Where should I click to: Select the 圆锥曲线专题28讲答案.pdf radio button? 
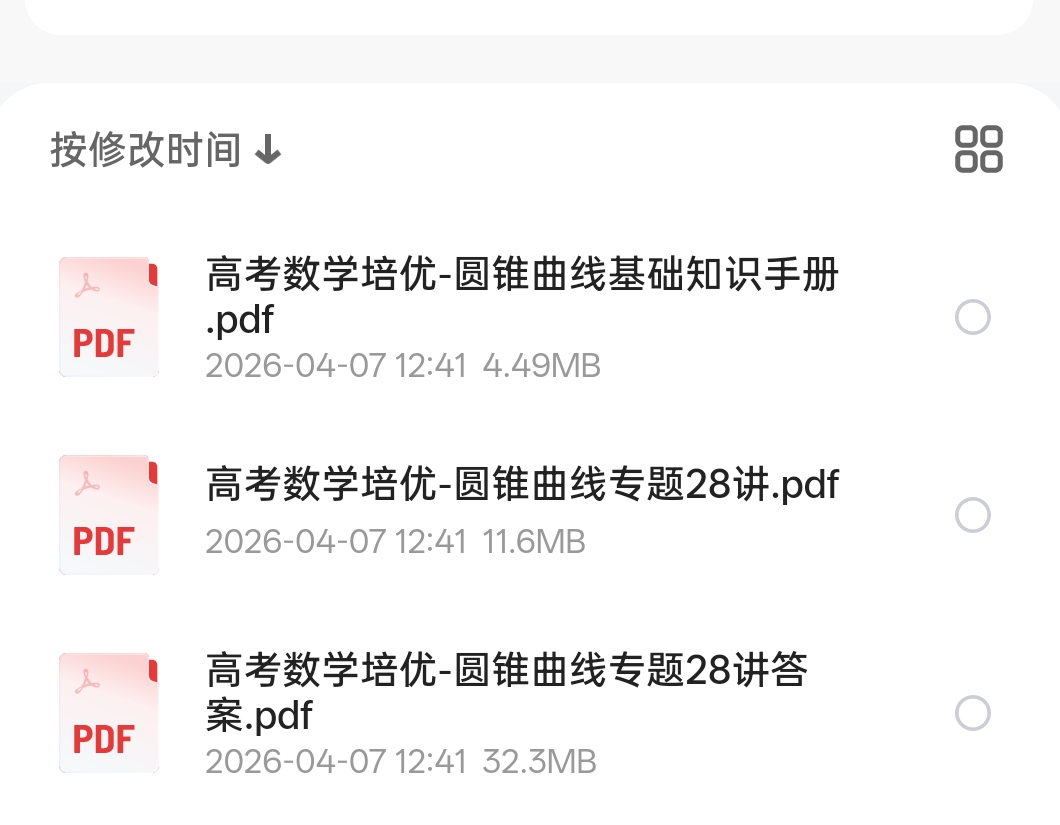(x=972, y=713)
